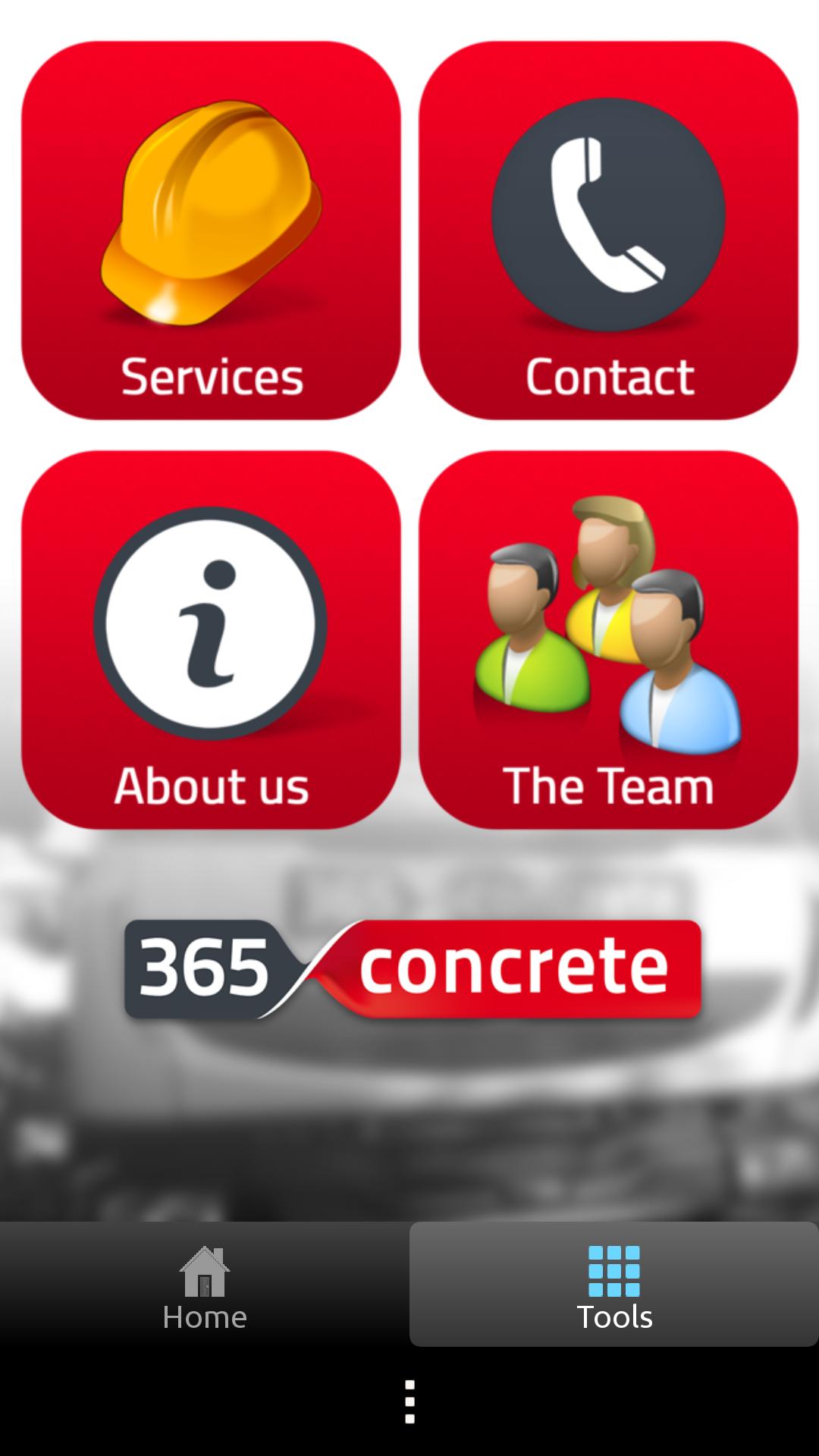Viewport: 819px width, 1456px height.
Task: Tap the info symbol on About us tile
Action: tap(210, 623)
